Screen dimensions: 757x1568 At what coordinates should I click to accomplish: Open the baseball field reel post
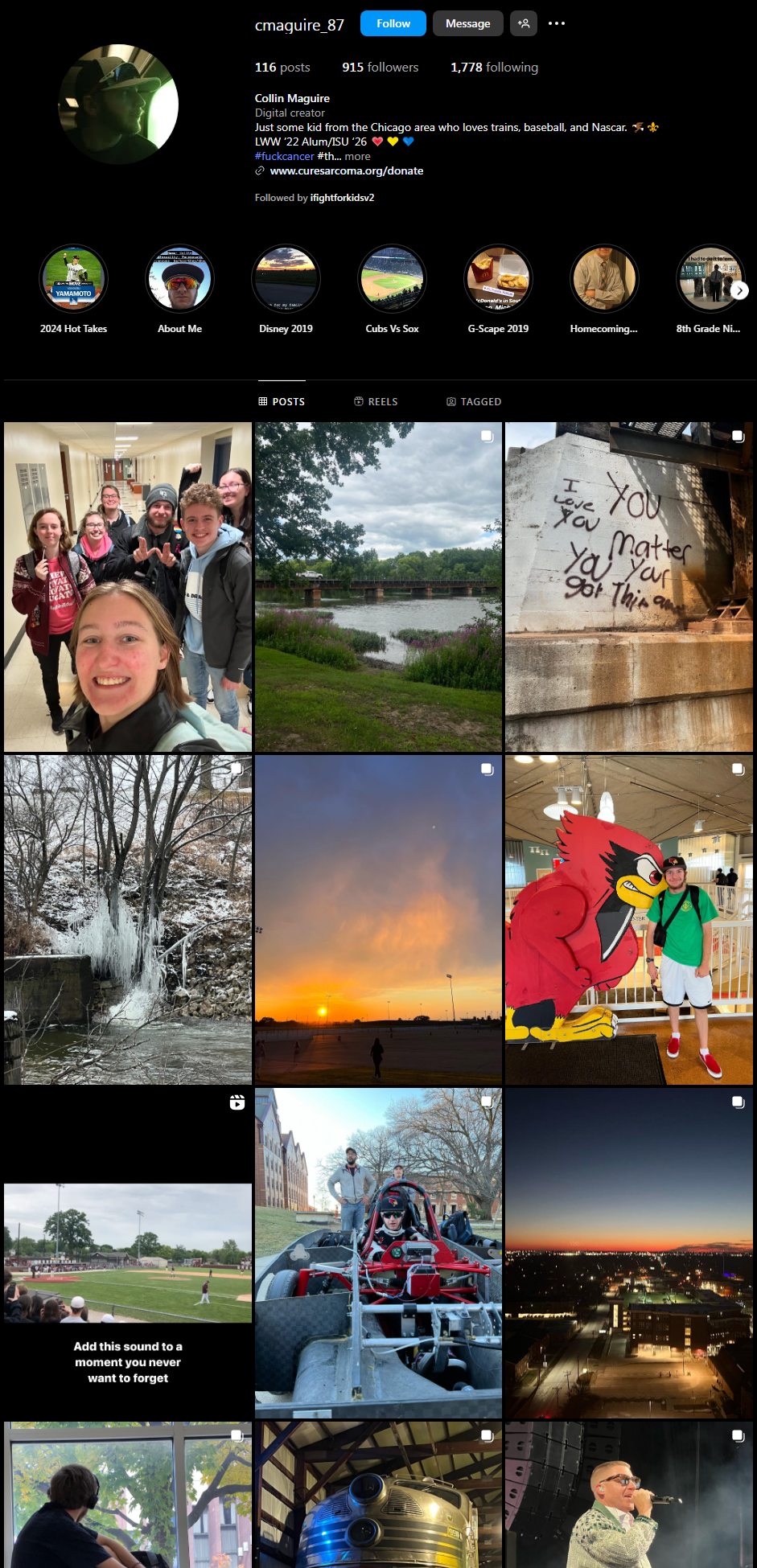[128, 1253]
